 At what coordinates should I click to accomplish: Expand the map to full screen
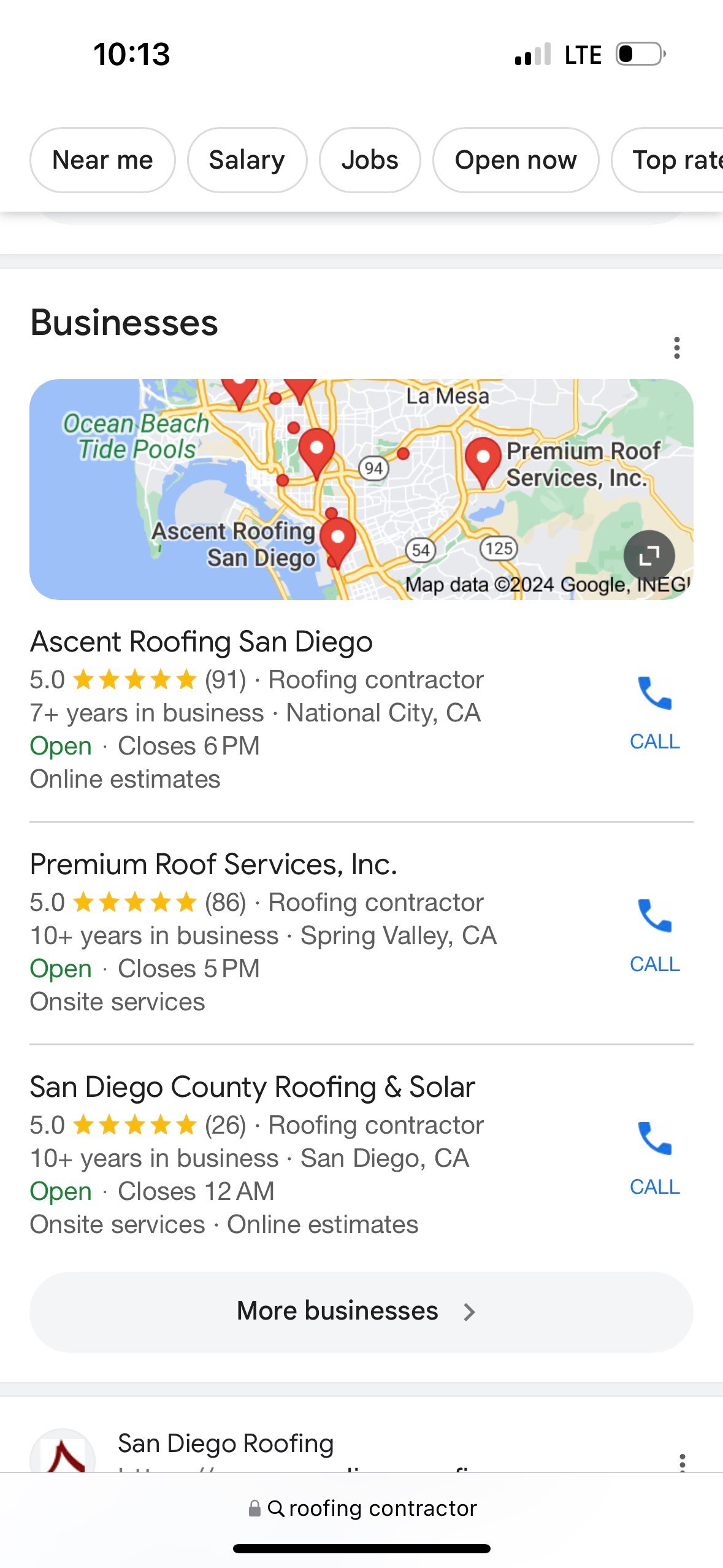coord(649,556)
